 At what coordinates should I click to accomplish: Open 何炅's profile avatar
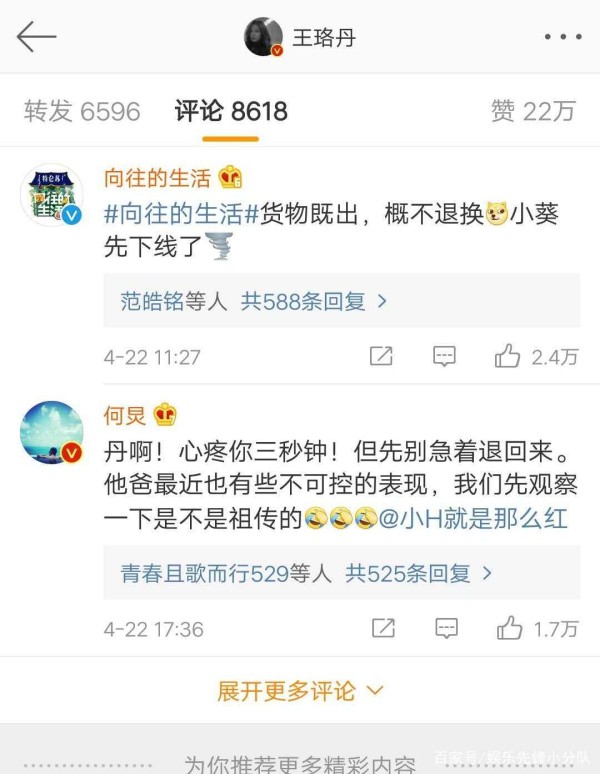click(51, 432)
